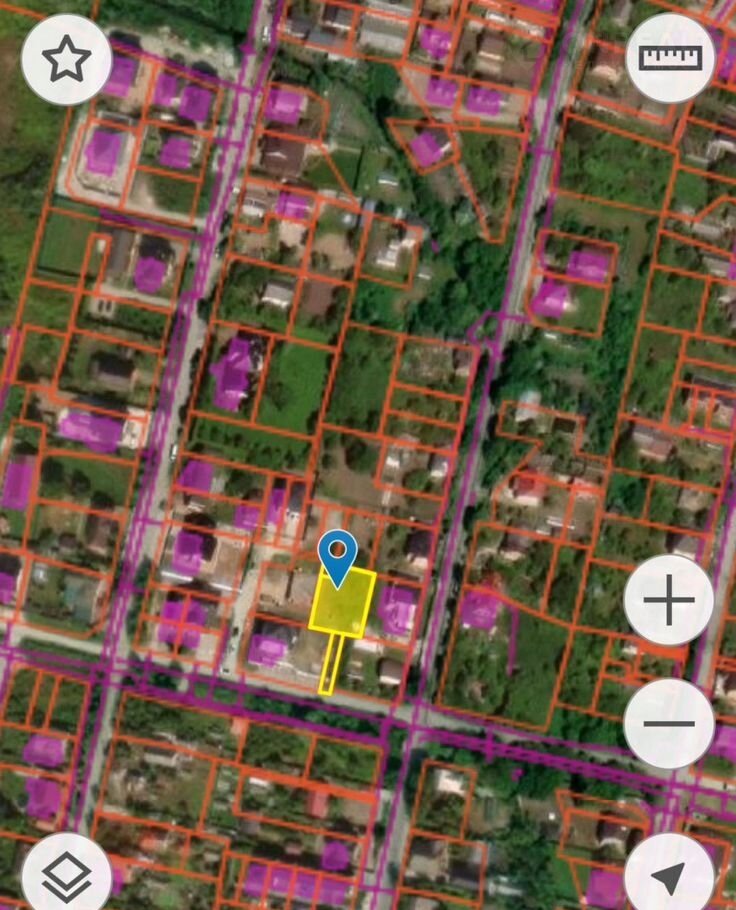Zoom out with the minus button
This screenshot has width=736, height=910.
tap(668, 723)
